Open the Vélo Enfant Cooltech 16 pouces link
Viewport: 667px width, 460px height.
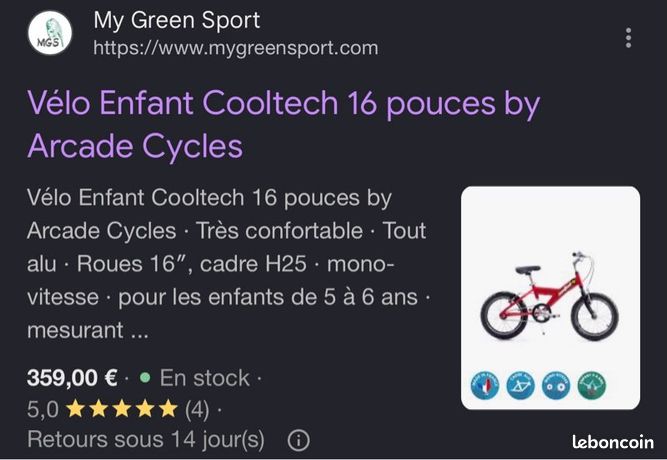coord(284,124)
